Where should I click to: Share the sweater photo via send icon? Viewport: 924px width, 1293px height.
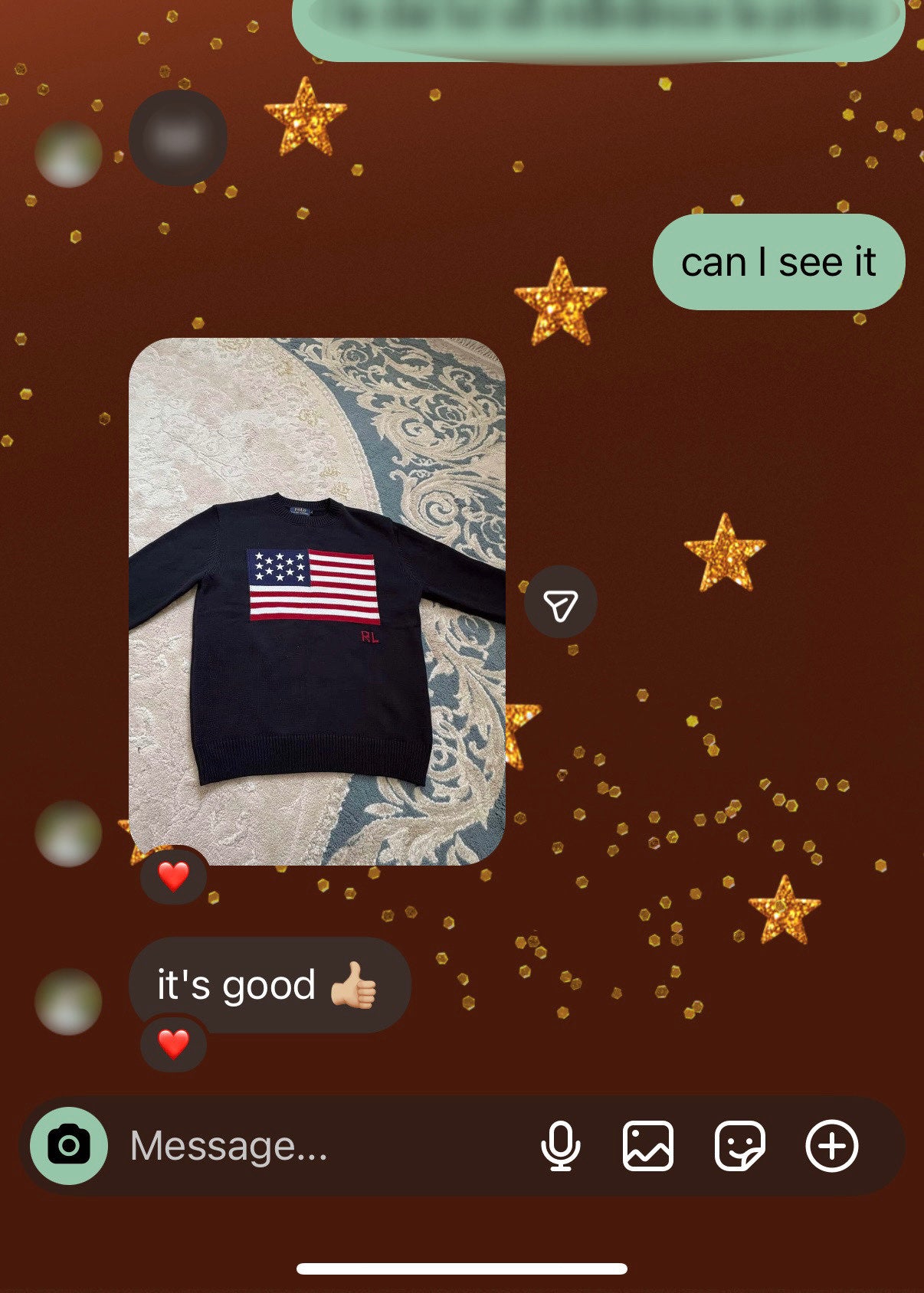(x=560, y=602)
